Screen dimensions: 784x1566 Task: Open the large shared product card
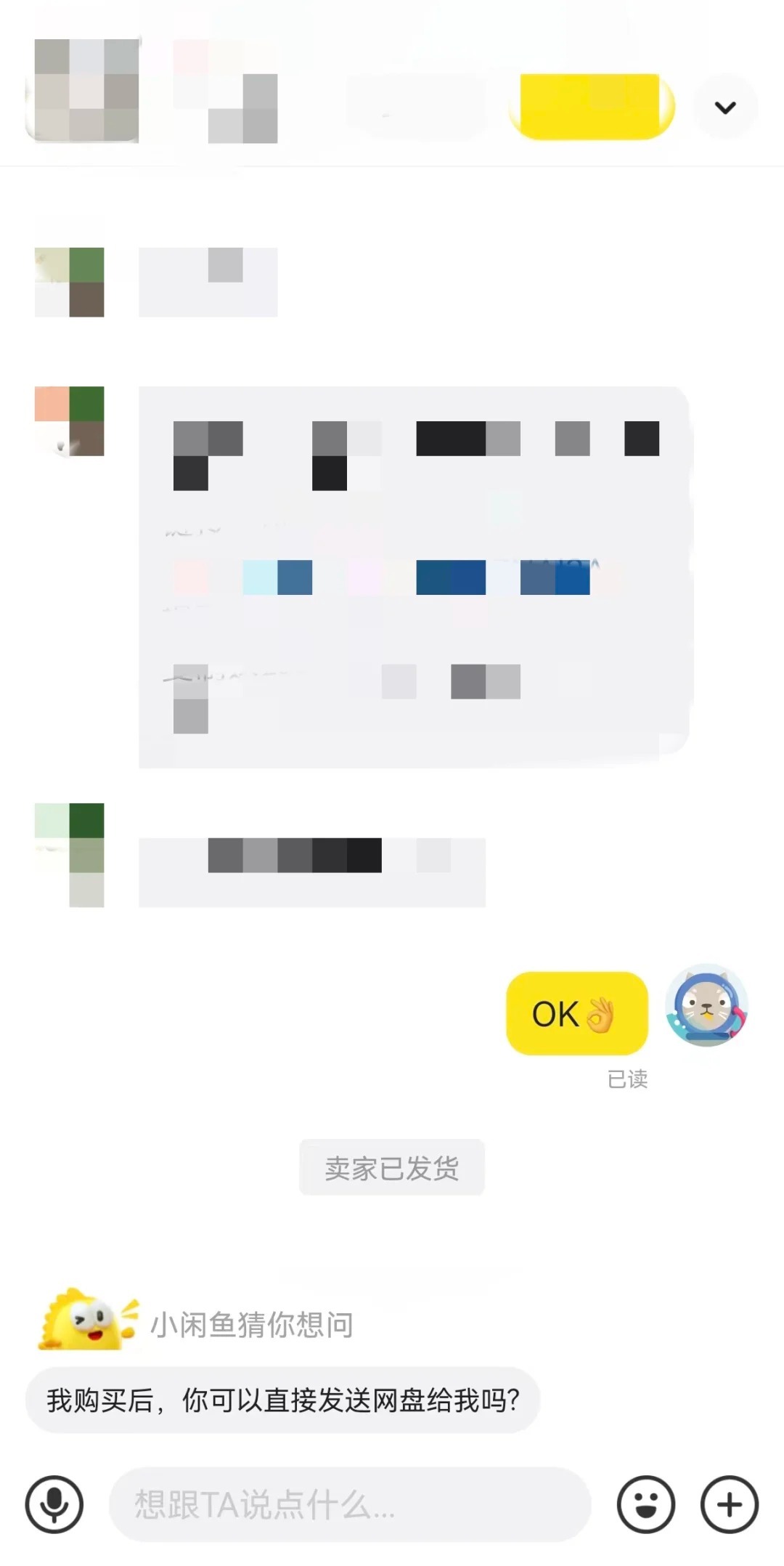tap(410, 574)
